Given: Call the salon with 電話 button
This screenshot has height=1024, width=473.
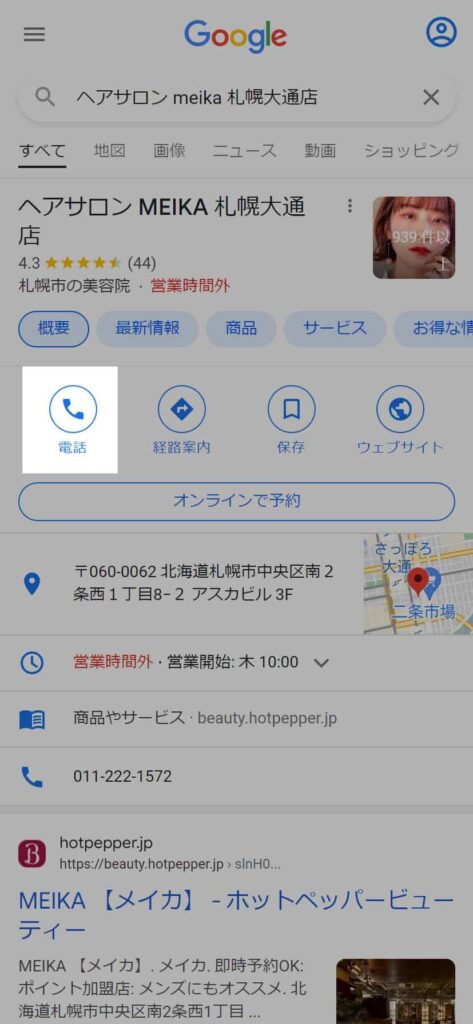Looking at the screenshot, I should [73, 420].
